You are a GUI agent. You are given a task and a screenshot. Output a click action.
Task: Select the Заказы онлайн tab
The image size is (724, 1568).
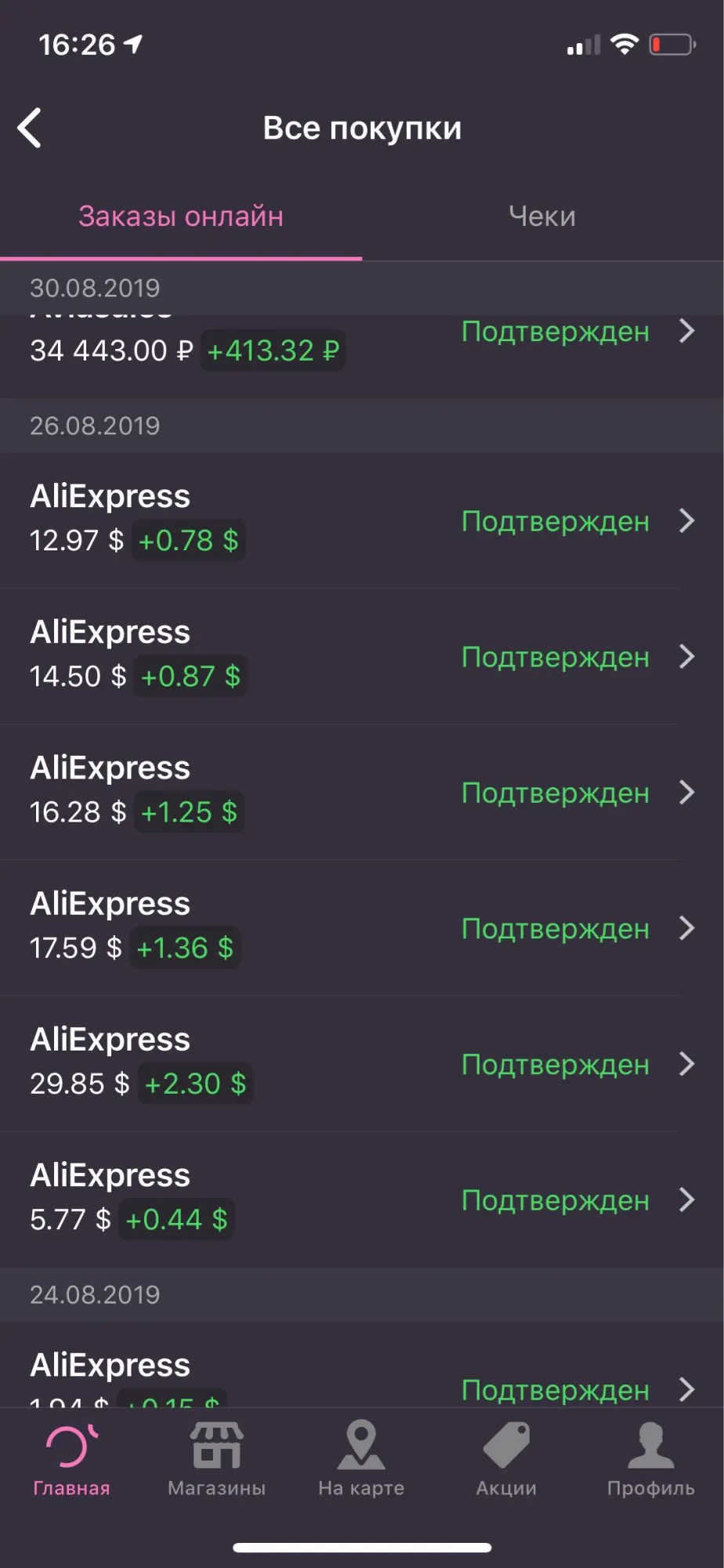[181, 216]
